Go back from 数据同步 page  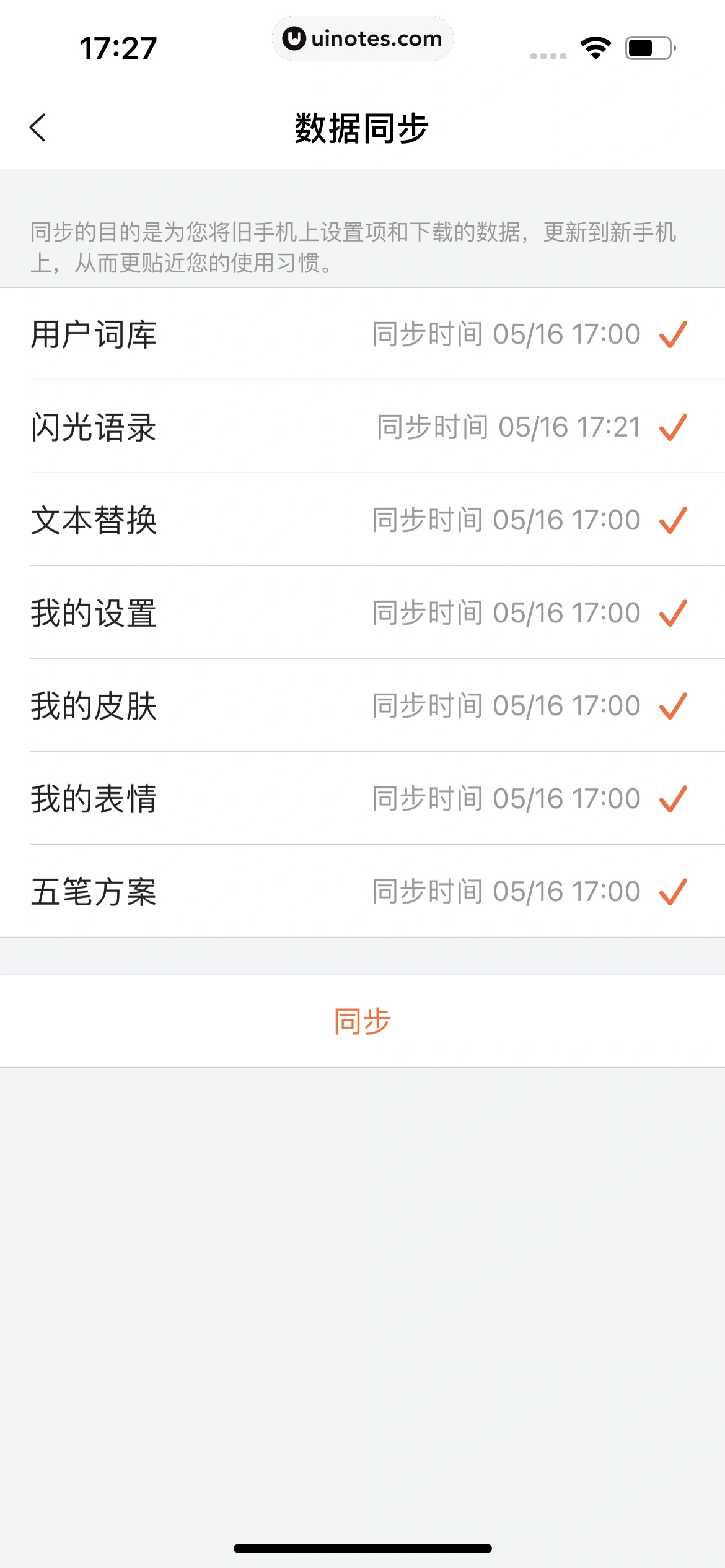38,128
